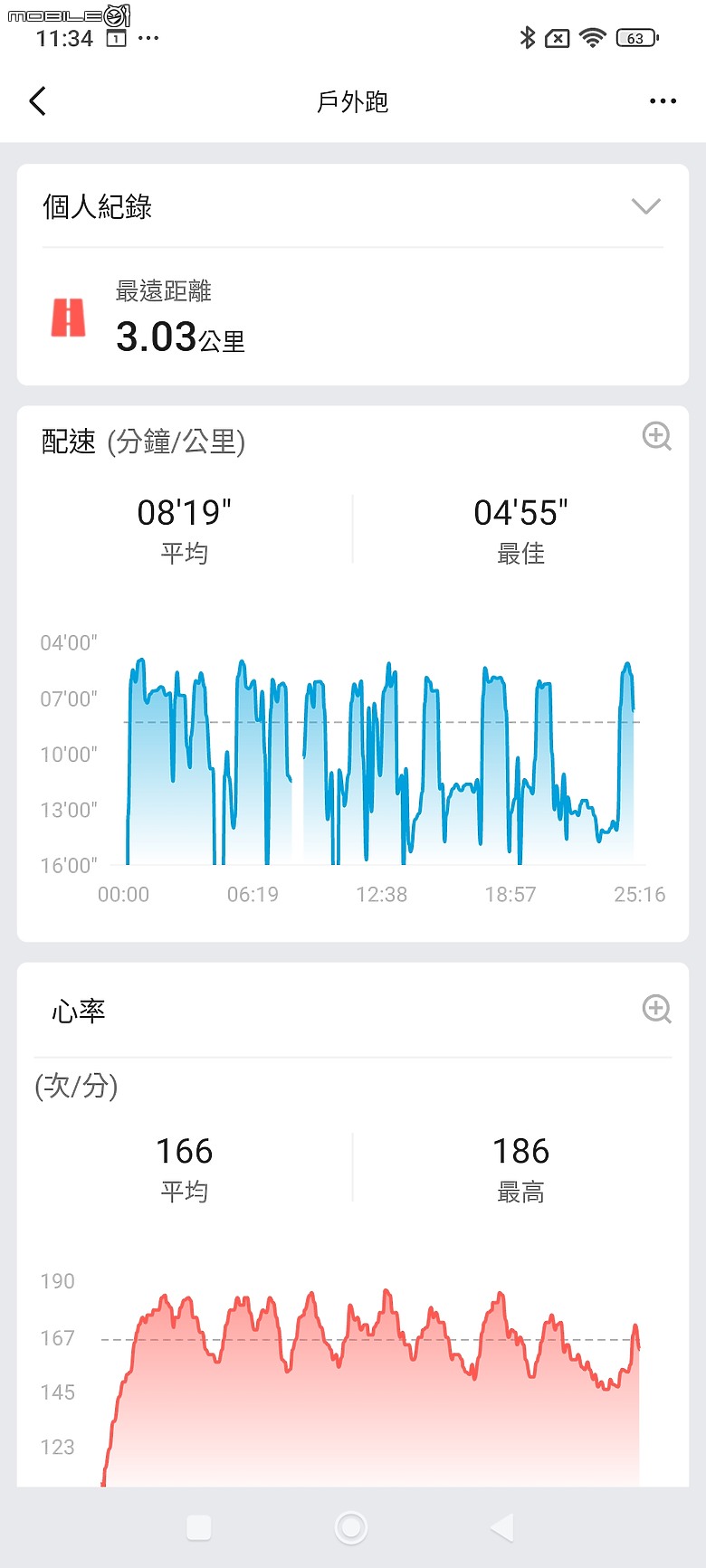Select the average pace value 08'19"
This screenshot has width=706, height=1568.
click(x=185, y=512)
